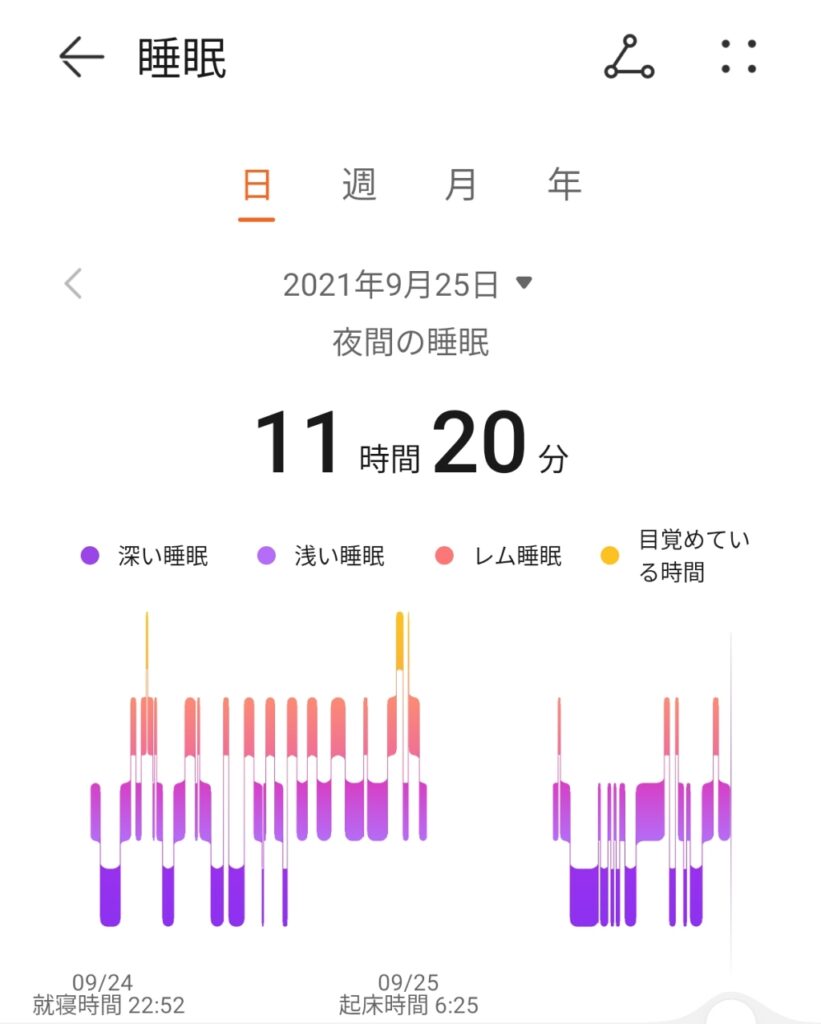
Task: Go to the previous day with left chevron
Action: pos(73,284)
